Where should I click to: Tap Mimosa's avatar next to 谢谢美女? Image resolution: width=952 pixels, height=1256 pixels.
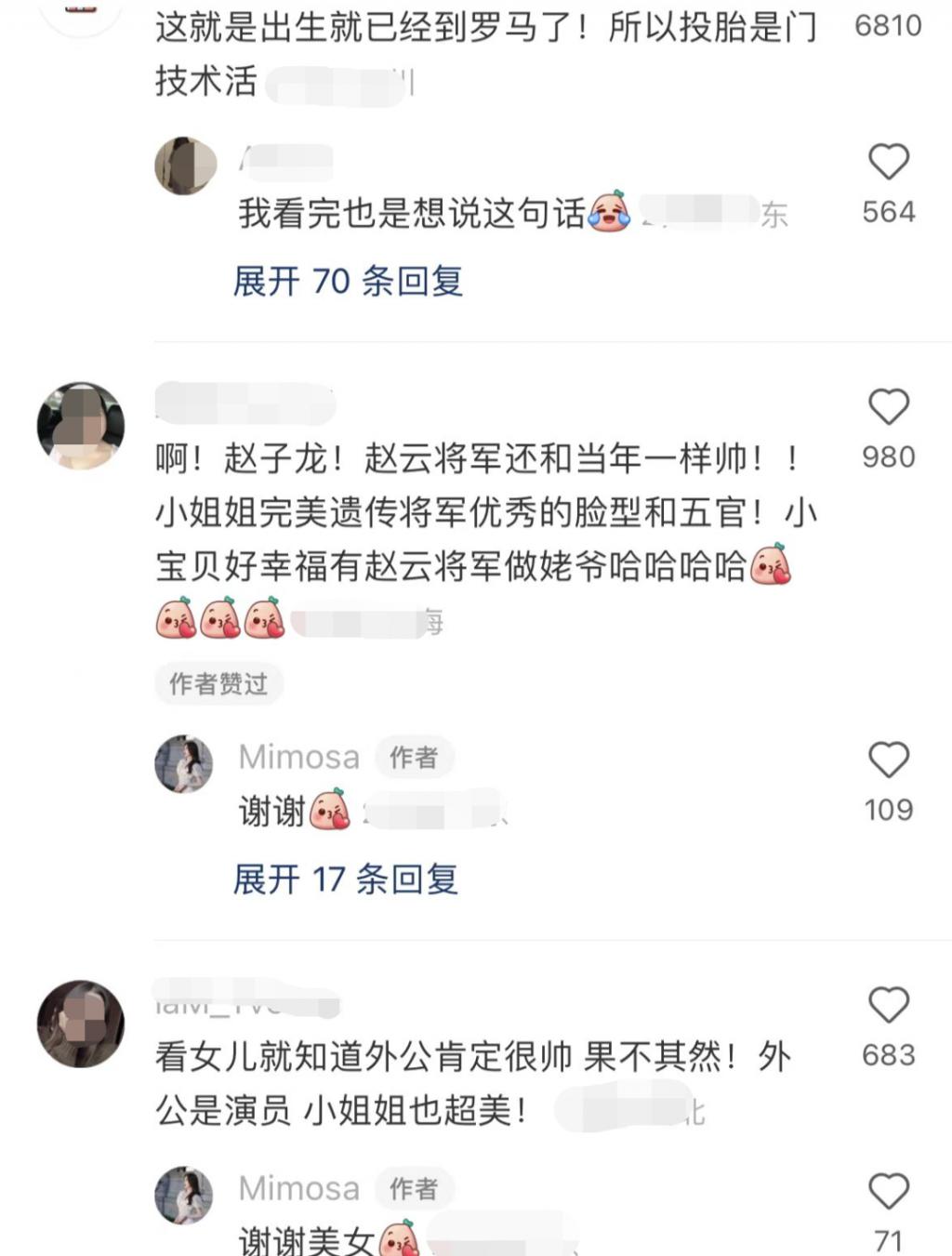(x=183, y=1196)
